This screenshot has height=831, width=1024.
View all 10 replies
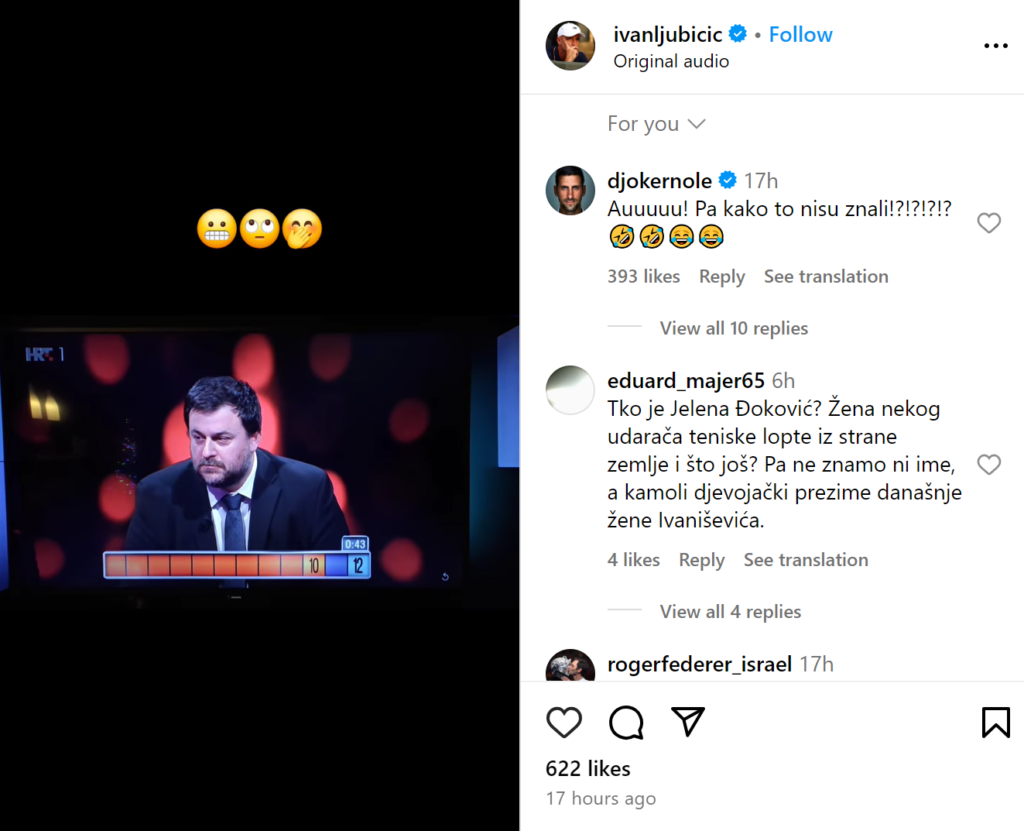click(x=733, y=328)
